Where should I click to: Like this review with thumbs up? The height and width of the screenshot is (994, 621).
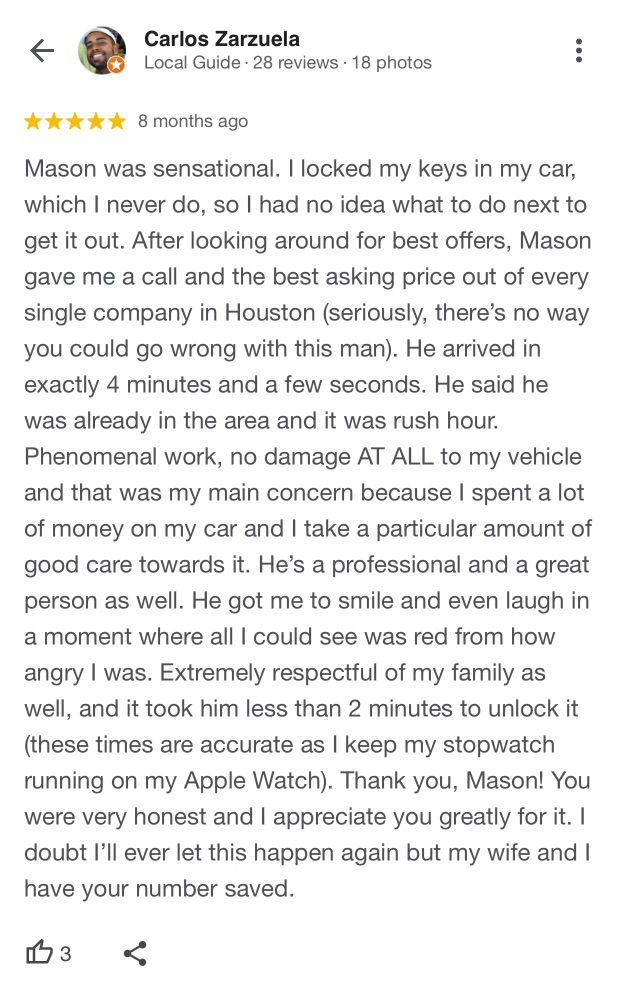pyautogui.click(x=40, y=952)
